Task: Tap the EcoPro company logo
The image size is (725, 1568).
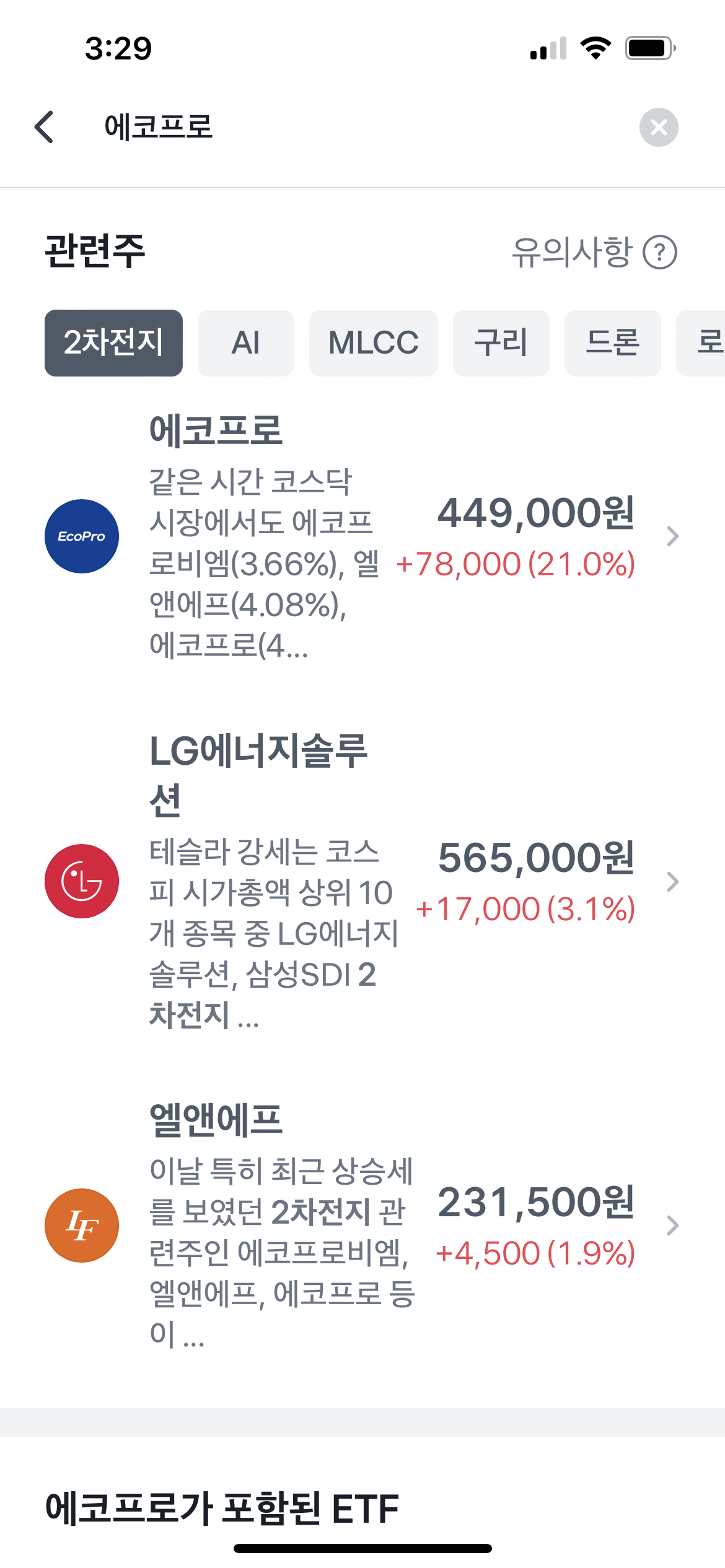Action: (81, 536)
